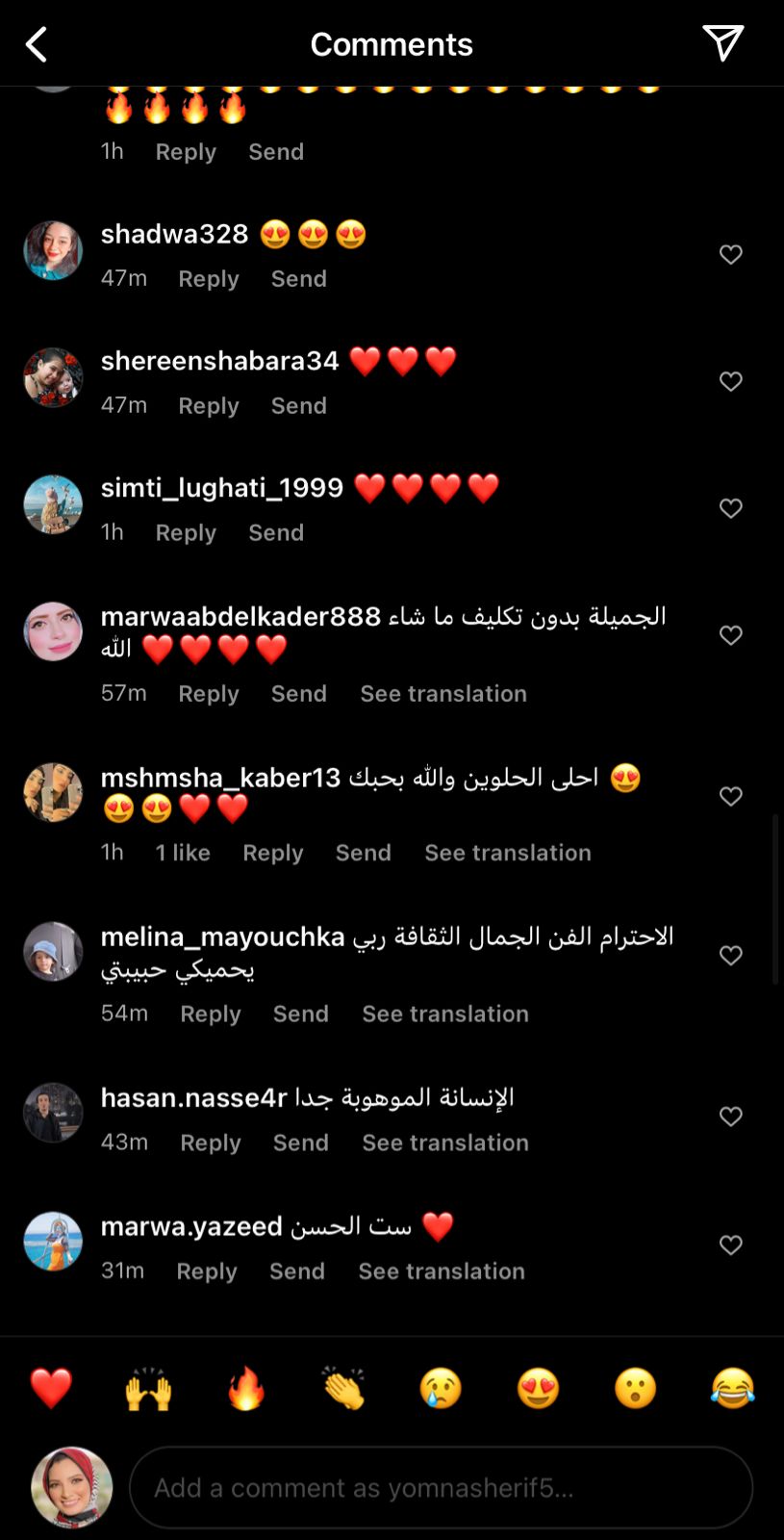784x1540 pixels.
Task: Like mshmsha_kaber13's comment
Action: pyautogui.click(x=731, y=796)
